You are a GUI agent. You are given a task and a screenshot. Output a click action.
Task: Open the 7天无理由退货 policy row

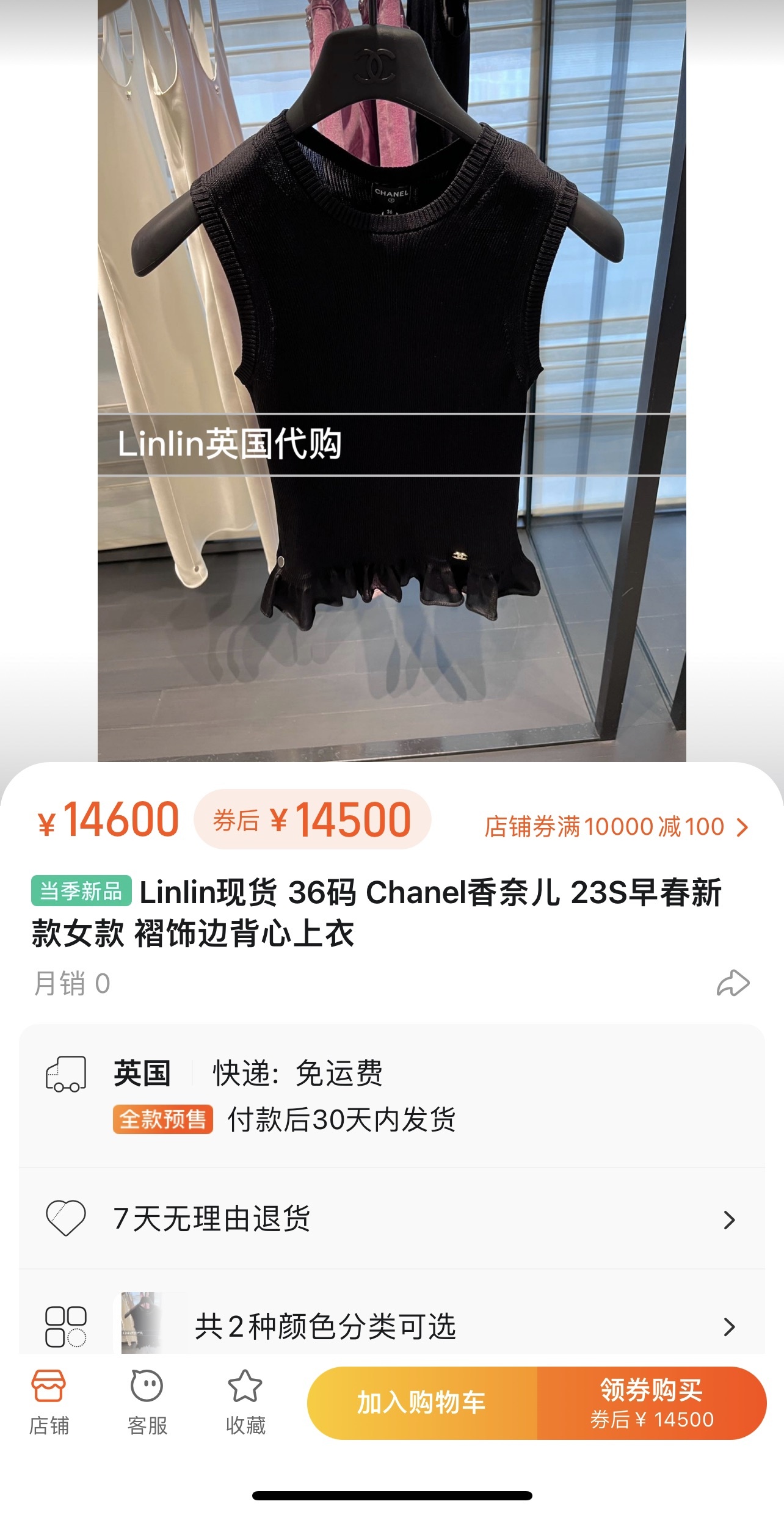392,1219
